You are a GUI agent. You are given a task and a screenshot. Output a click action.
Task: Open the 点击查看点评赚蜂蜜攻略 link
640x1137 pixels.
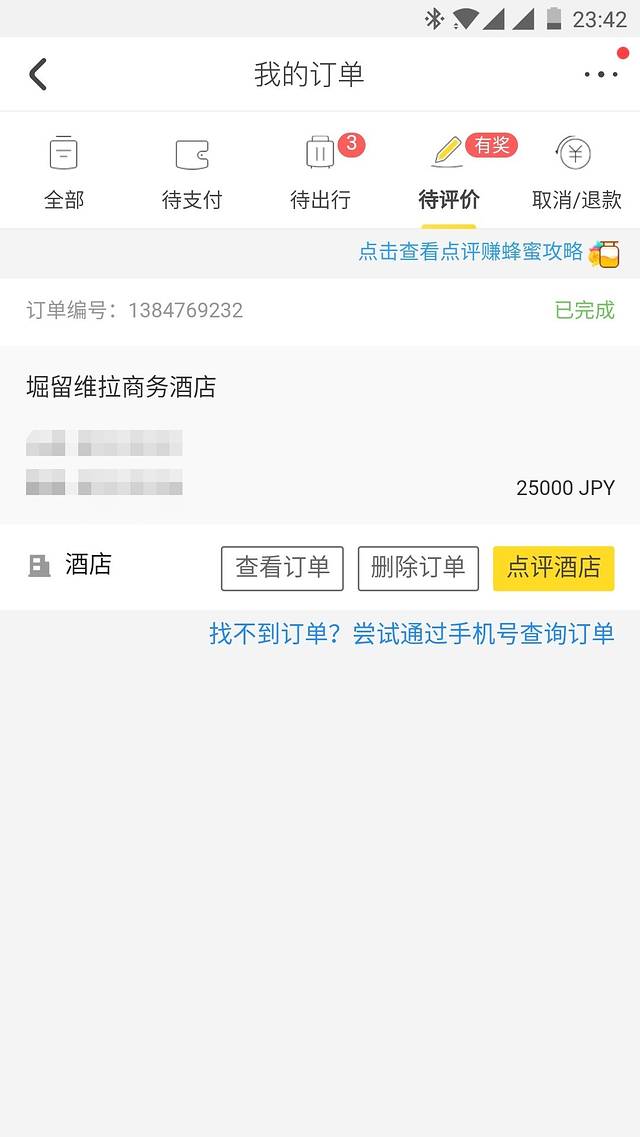(471, 252)
